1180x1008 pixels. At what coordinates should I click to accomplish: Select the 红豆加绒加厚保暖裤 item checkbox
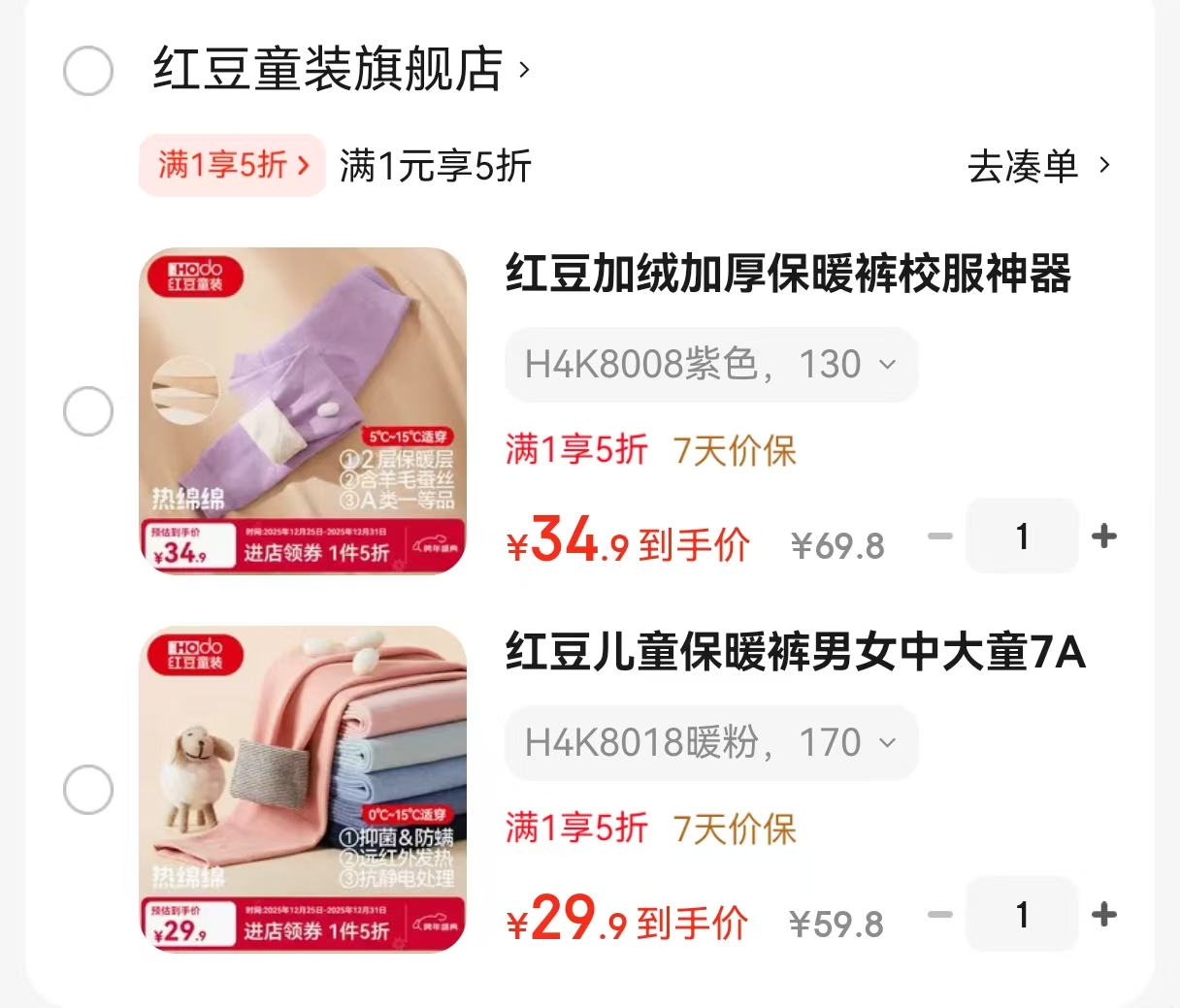[88, 411]
